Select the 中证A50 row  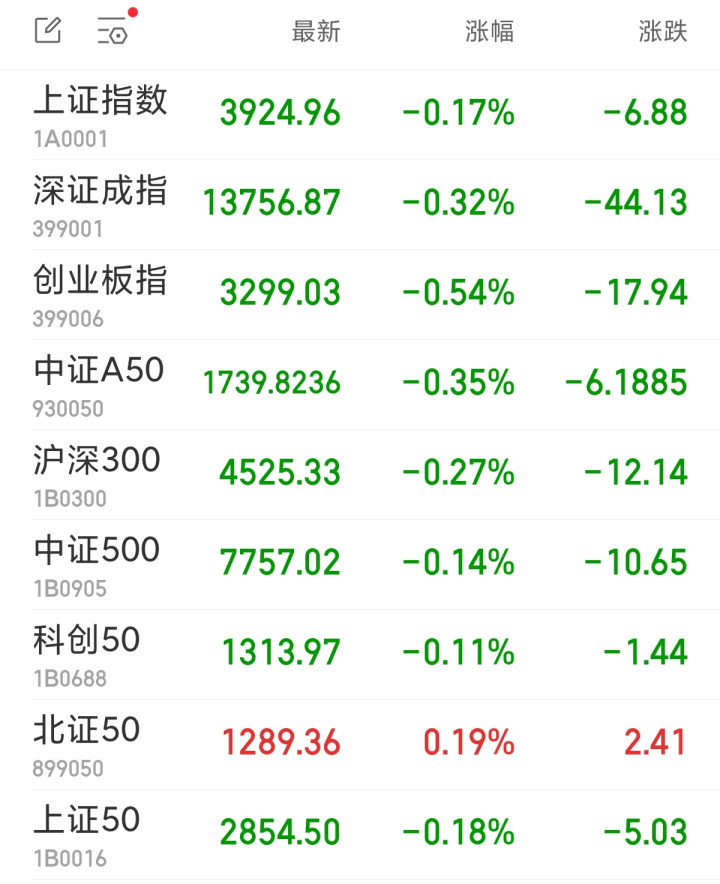[98, 384]
